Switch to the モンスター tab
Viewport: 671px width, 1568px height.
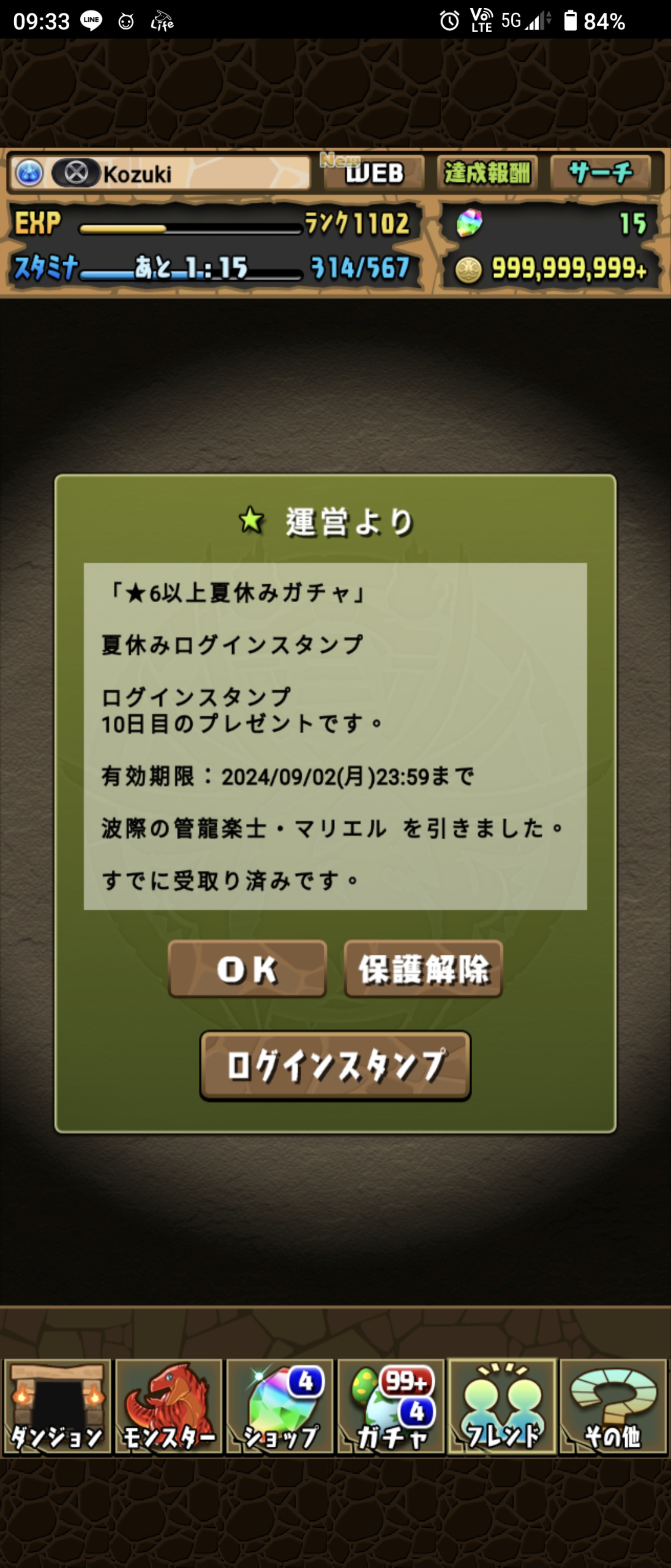[x=169, y=1407]
